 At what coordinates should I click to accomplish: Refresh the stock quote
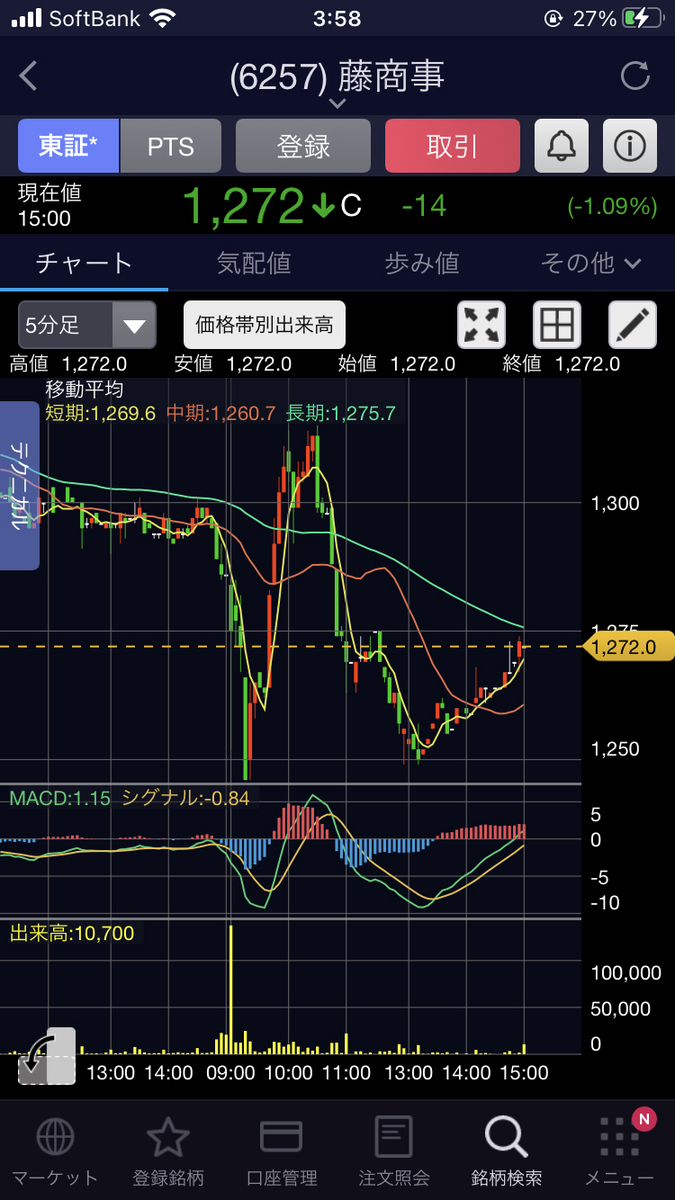(635, 76)
